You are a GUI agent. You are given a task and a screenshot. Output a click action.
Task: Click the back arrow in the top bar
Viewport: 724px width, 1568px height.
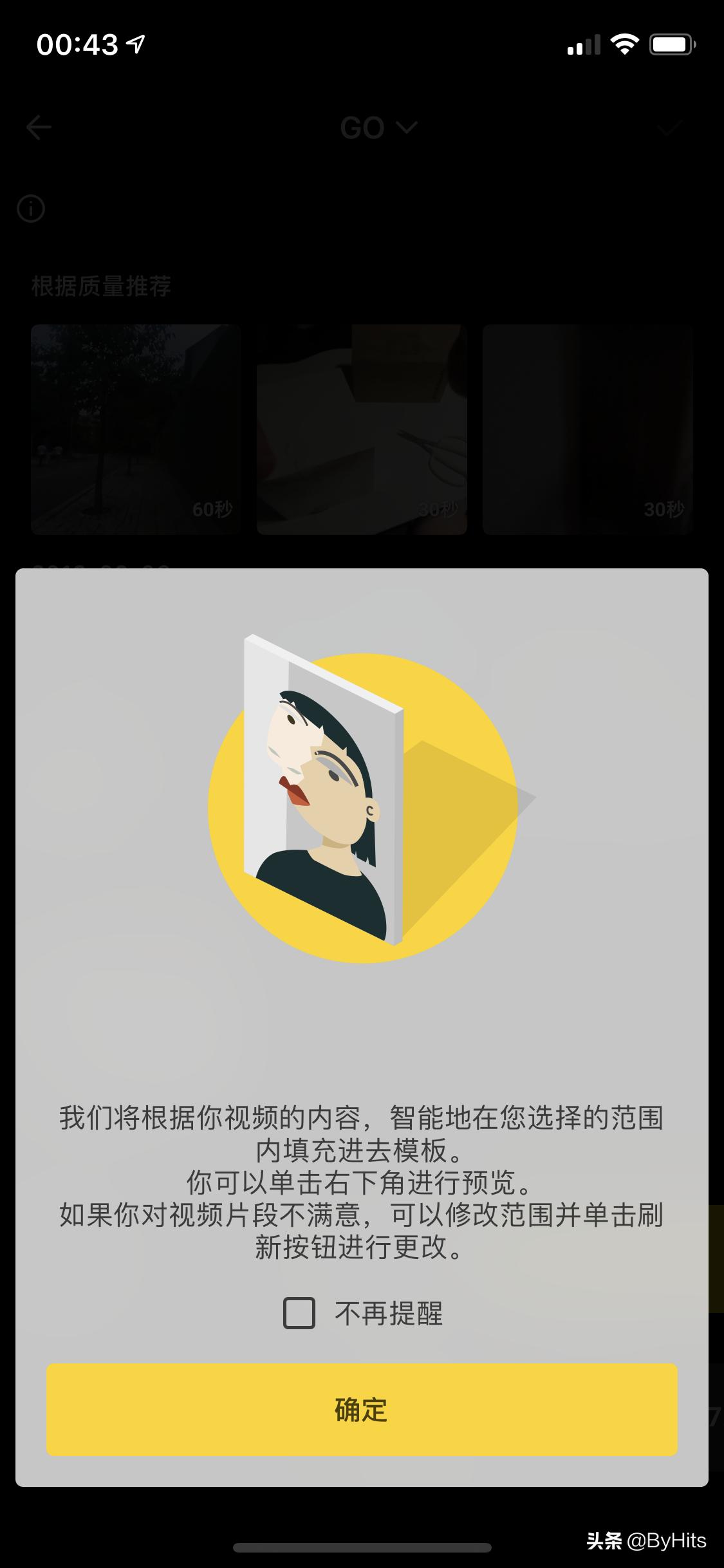[40, 127]
